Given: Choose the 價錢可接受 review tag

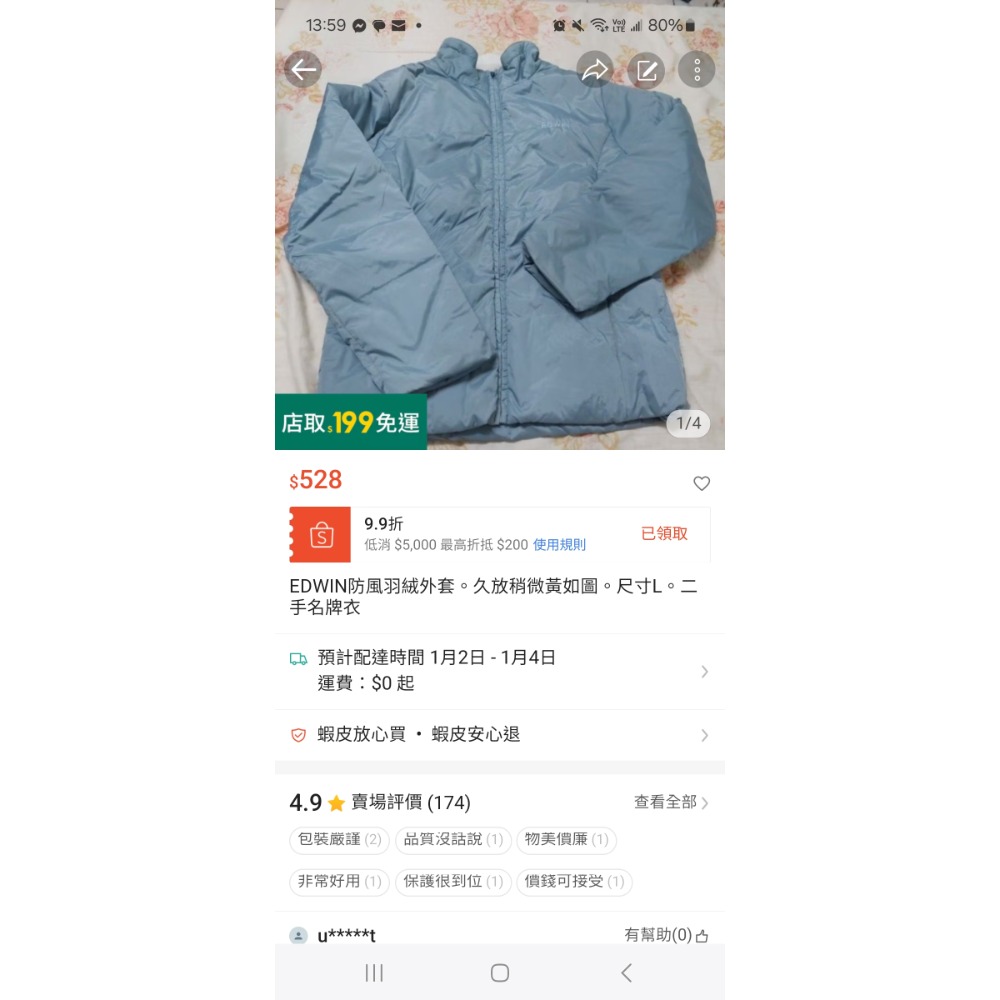Looking at the screenshot, I should pos(574,882).
